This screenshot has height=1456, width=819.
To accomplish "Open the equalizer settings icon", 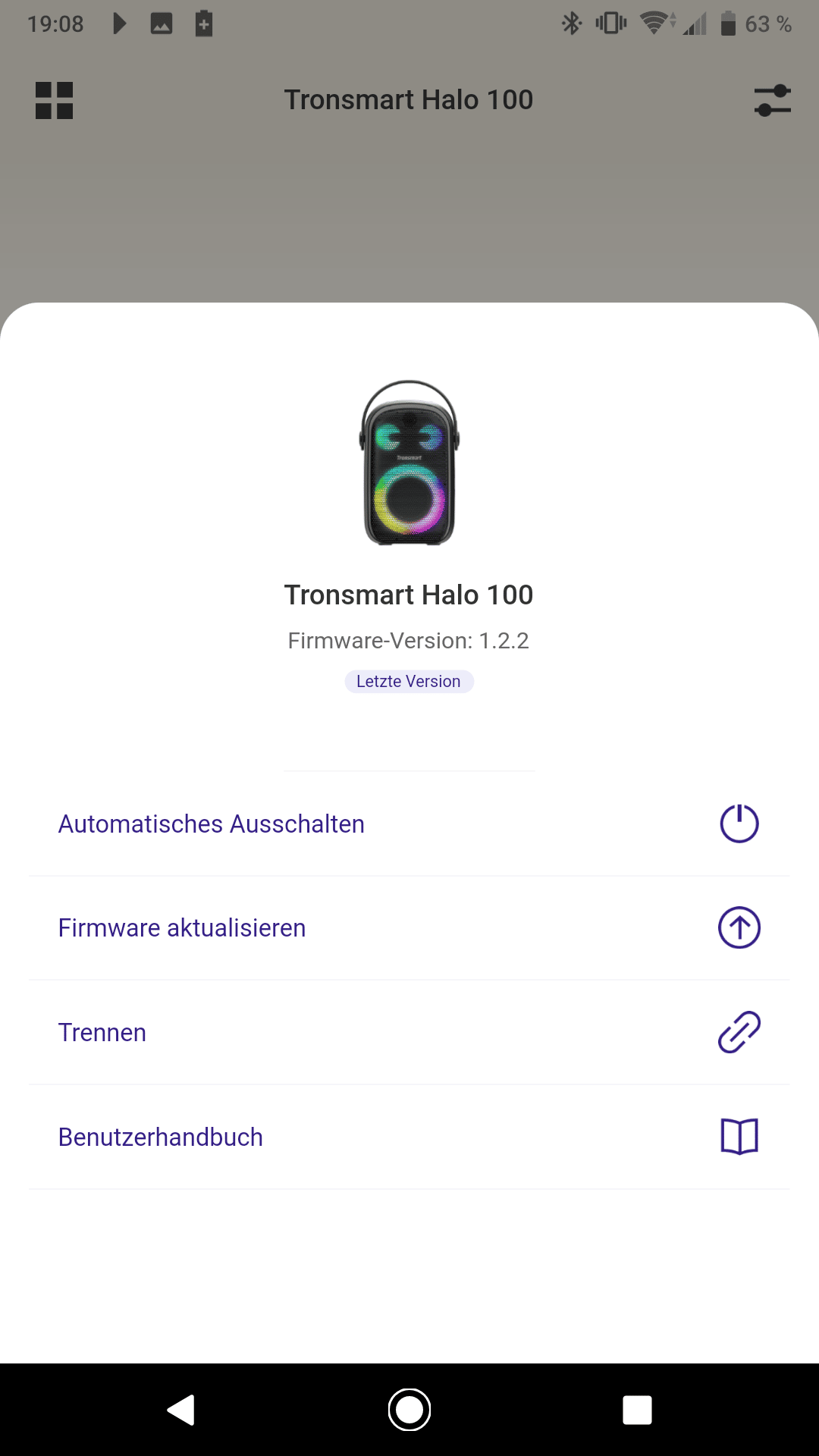I will tap(772, 101).
